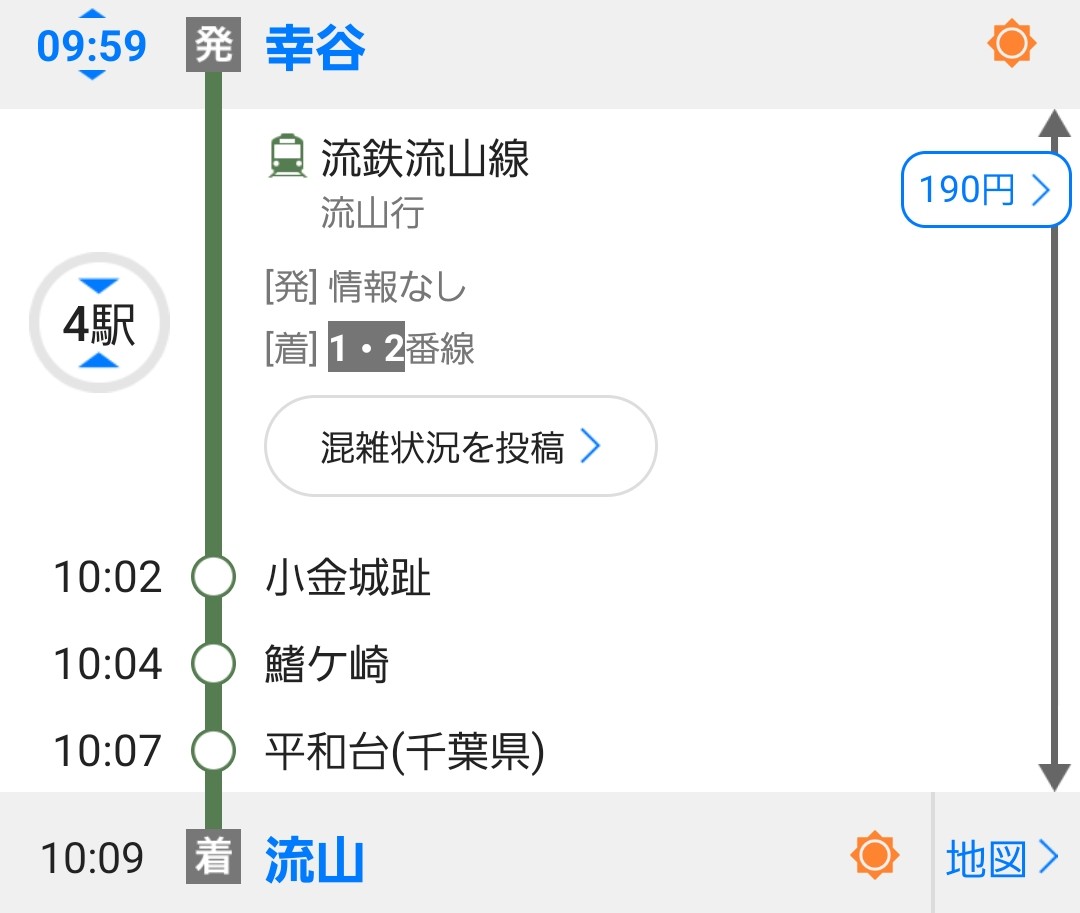Collapse the 4駅 intermediate stops
Screen dimensions: 1080x913
click(100, 325)
